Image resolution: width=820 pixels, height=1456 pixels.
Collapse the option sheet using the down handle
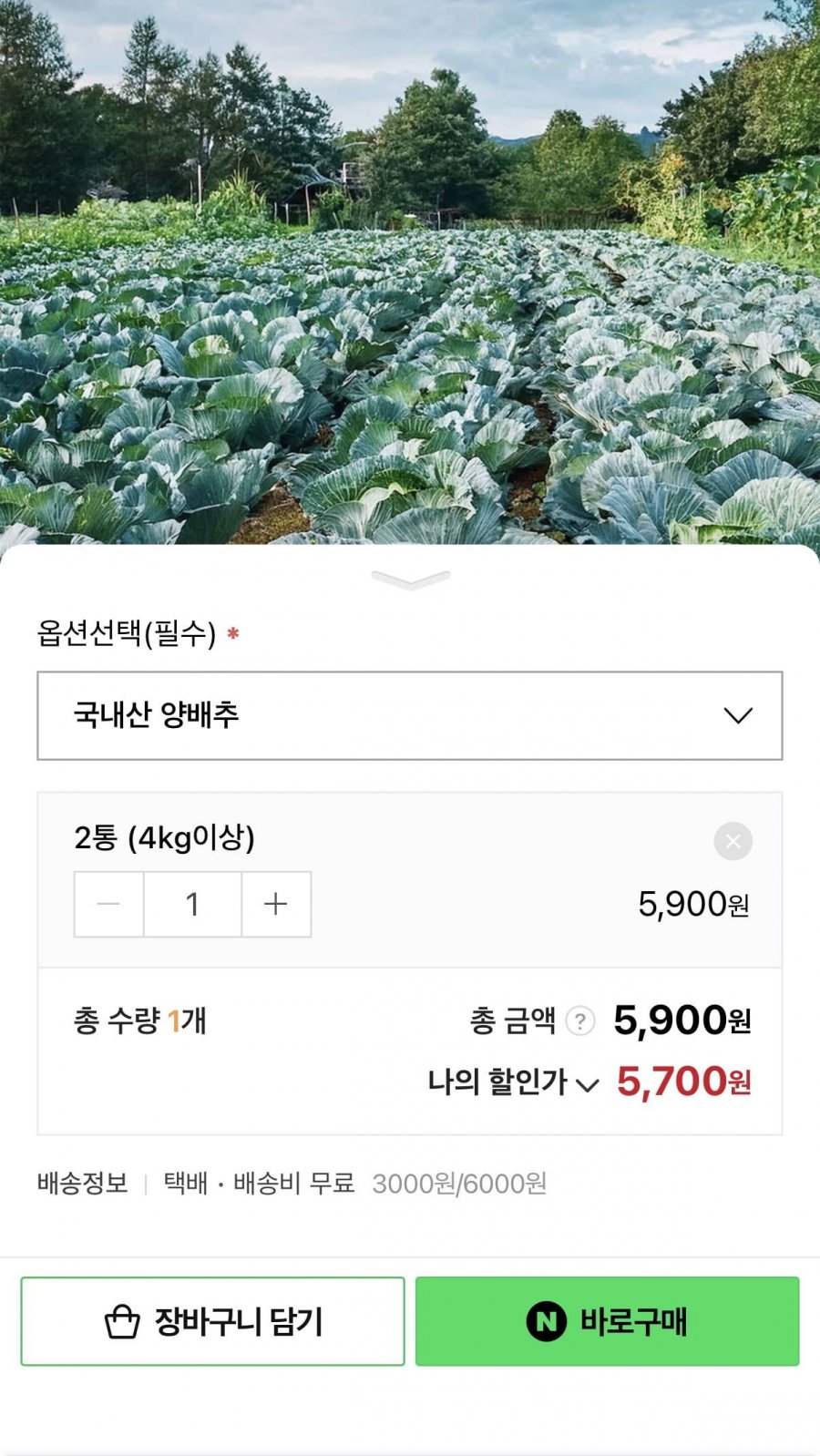[411, 579]
